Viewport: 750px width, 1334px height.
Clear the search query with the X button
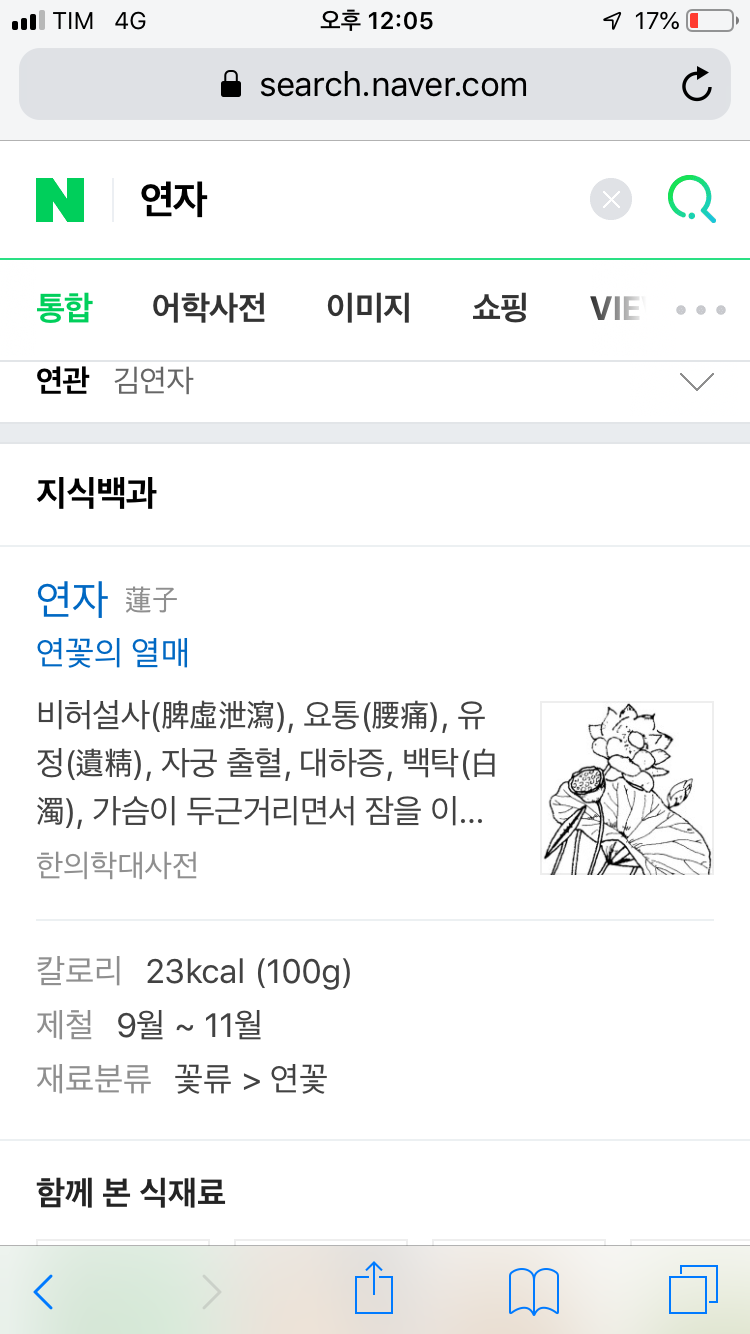pos(611,200)
